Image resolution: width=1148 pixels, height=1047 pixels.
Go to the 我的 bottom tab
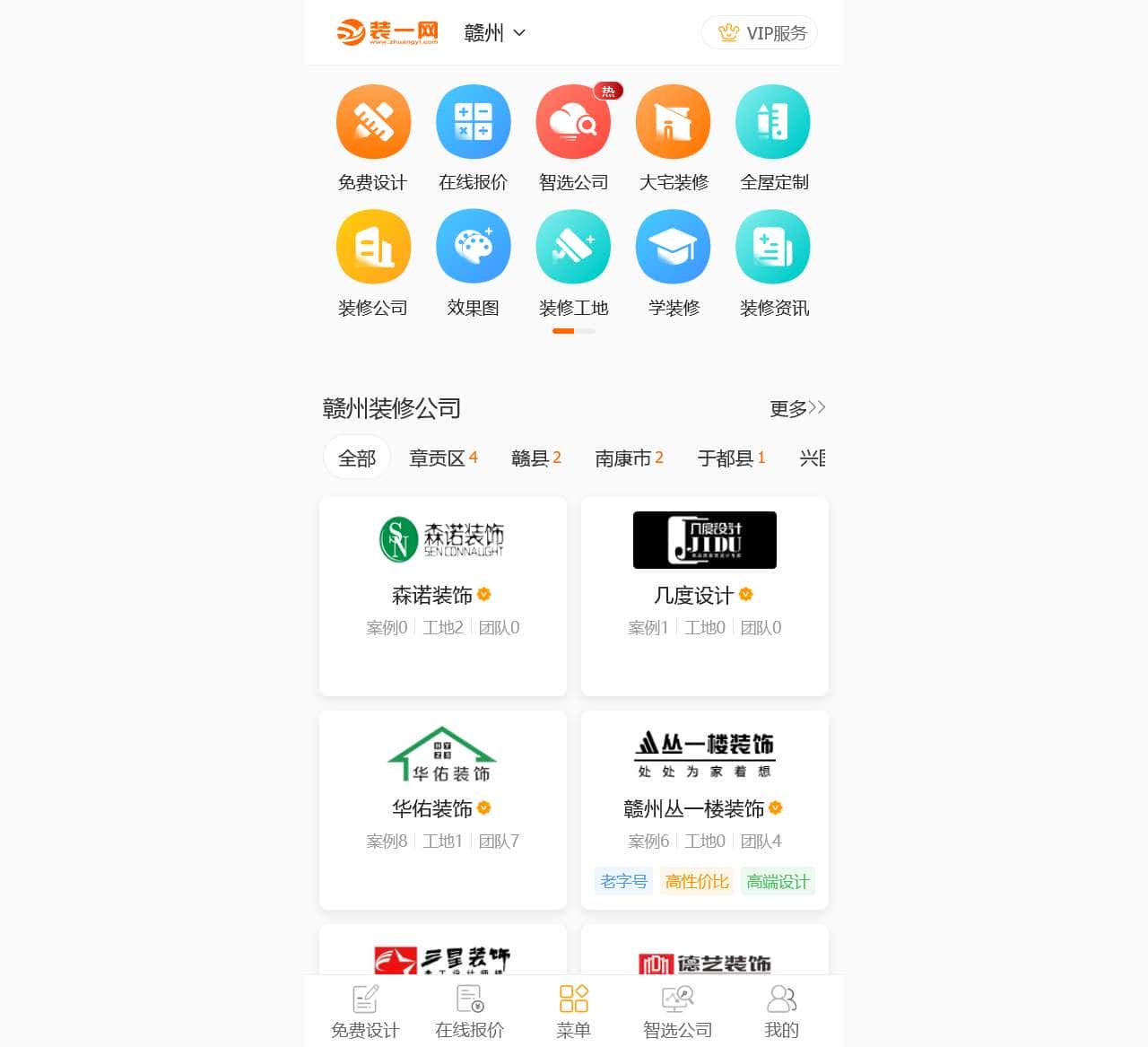point(781,1011)
